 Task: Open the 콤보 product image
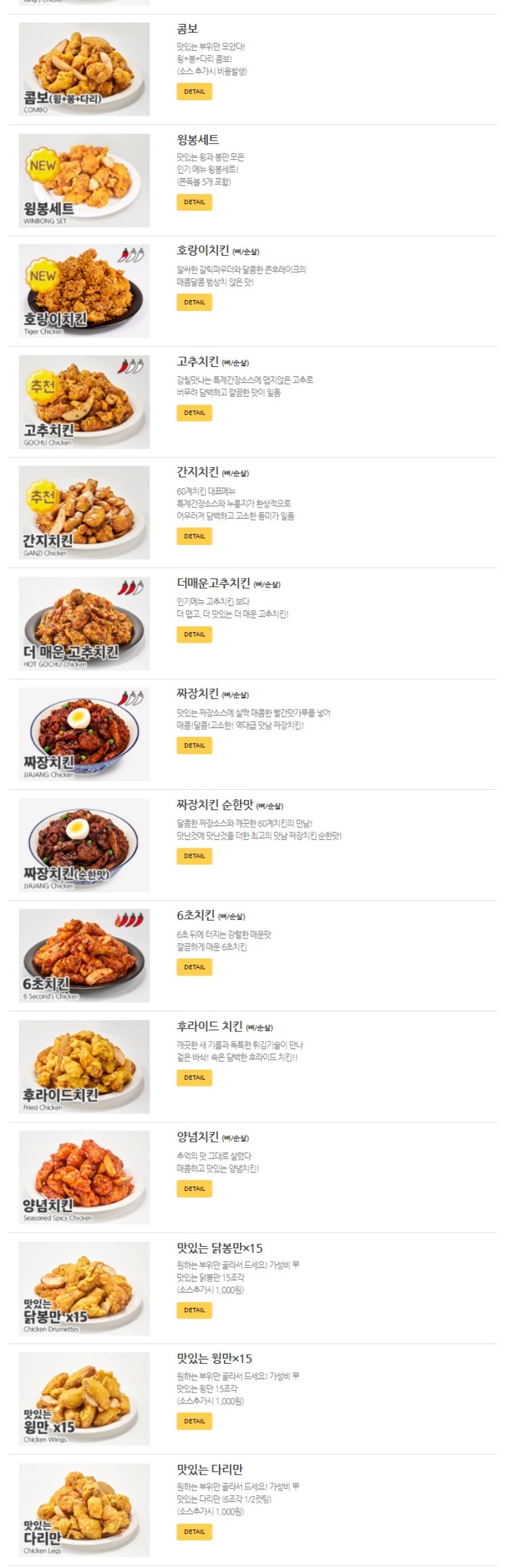click(84, 69)
